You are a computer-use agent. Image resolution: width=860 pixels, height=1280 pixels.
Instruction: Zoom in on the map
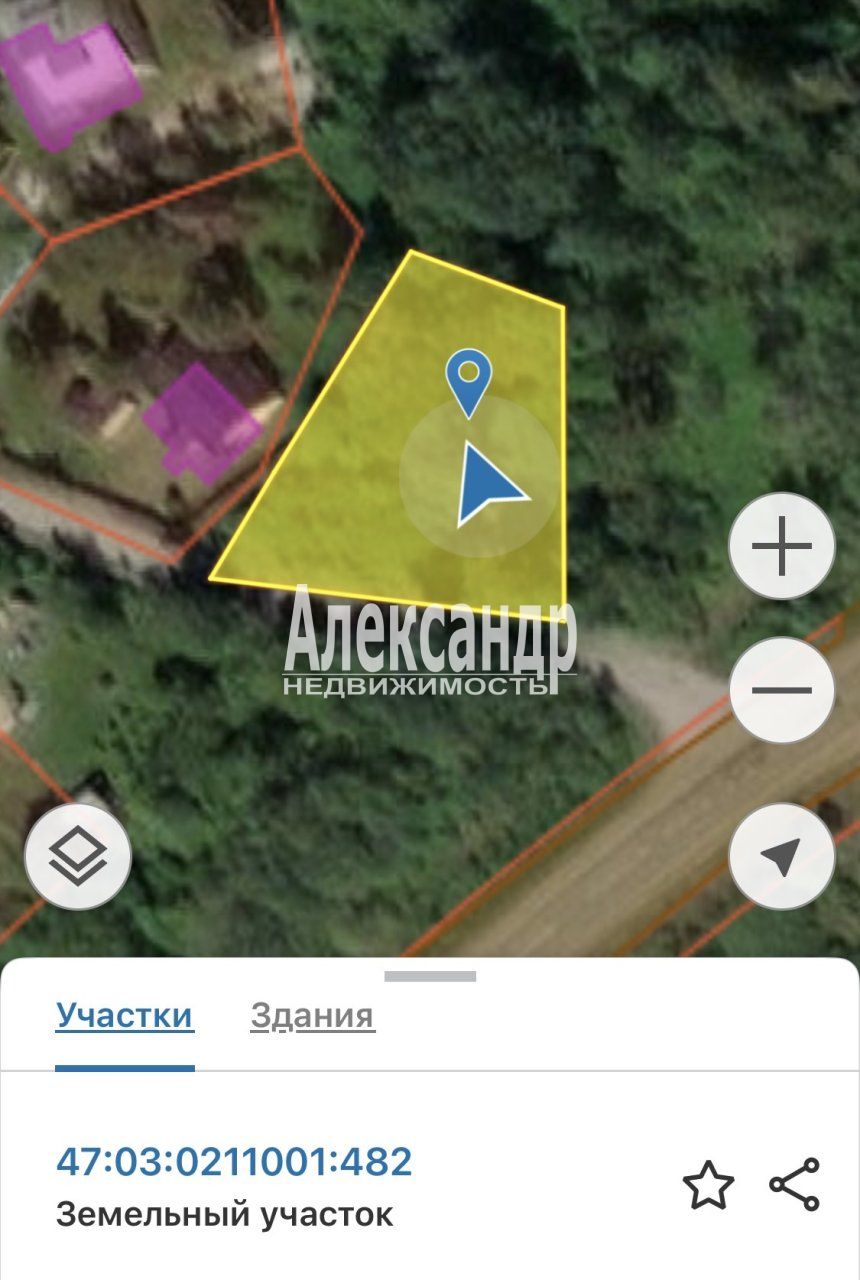(782, 547)
